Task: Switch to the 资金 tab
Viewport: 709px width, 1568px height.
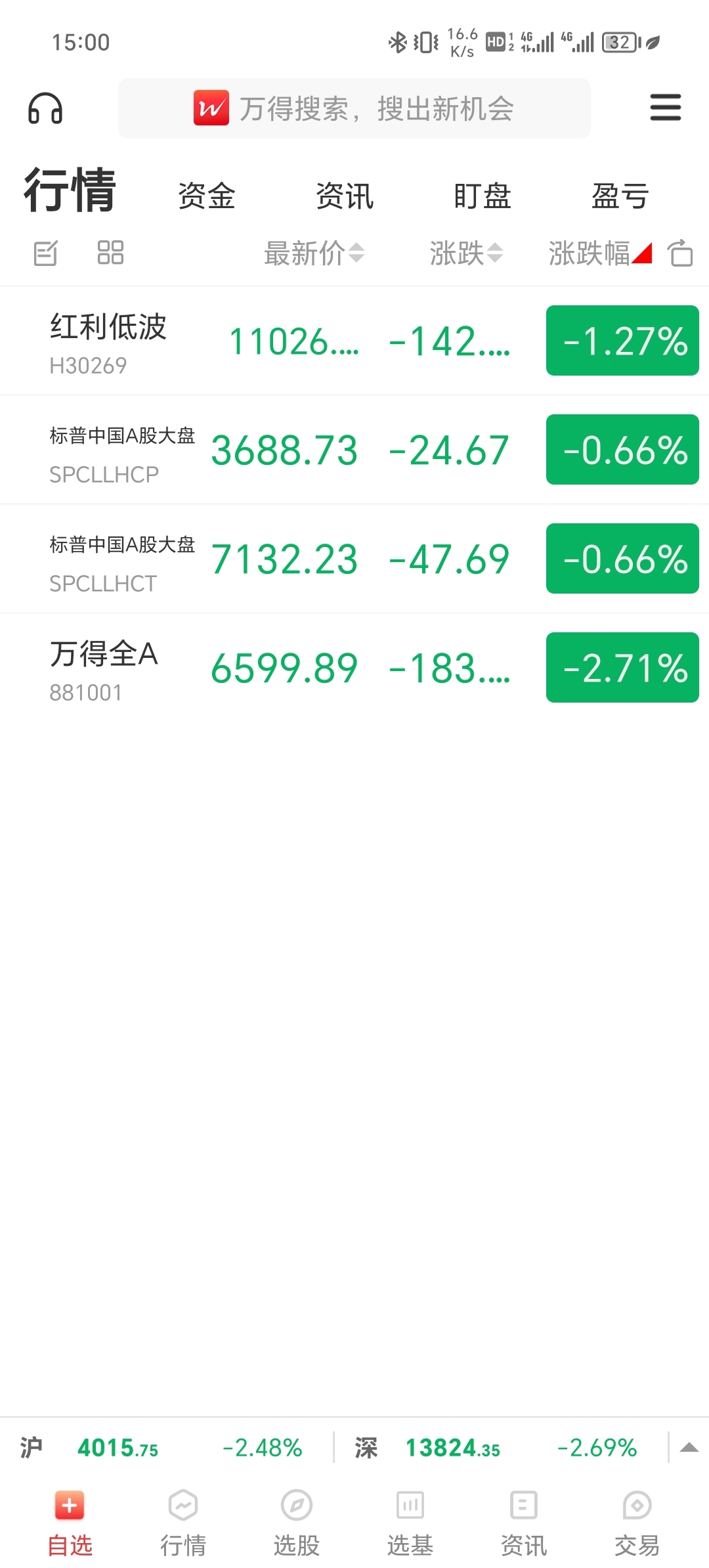Action: click(x=207, y=196)
